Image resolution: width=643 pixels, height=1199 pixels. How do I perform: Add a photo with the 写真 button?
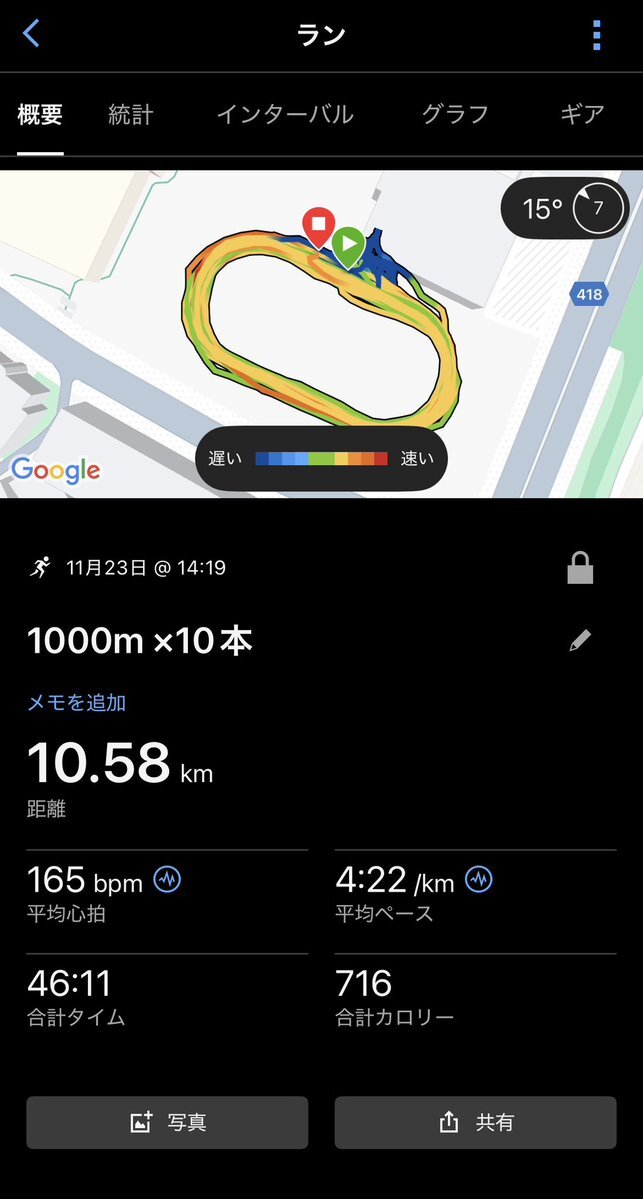click(x=167, y=1122)
